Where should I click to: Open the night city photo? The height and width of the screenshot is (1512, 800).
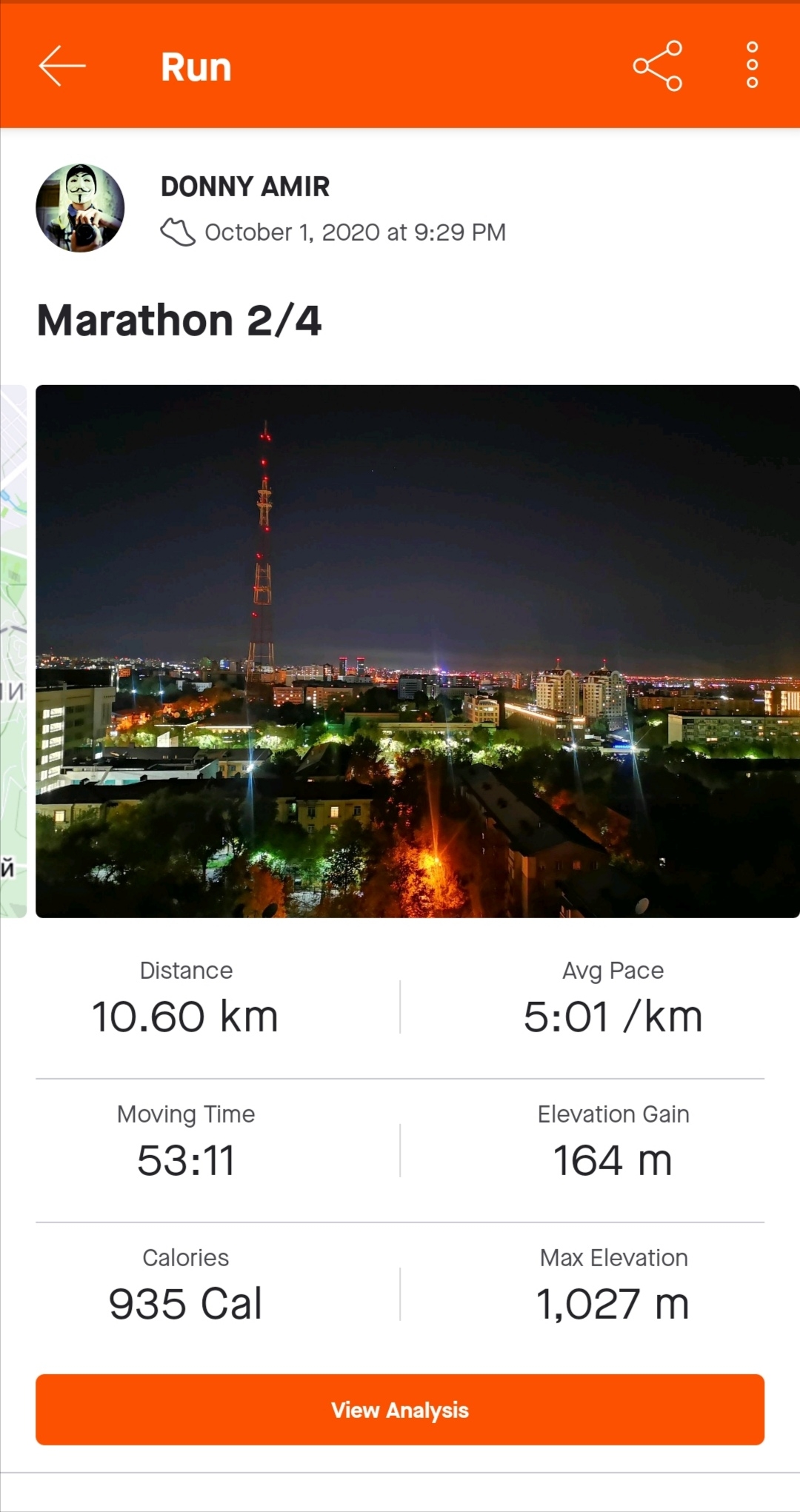[x=417, y=651]
